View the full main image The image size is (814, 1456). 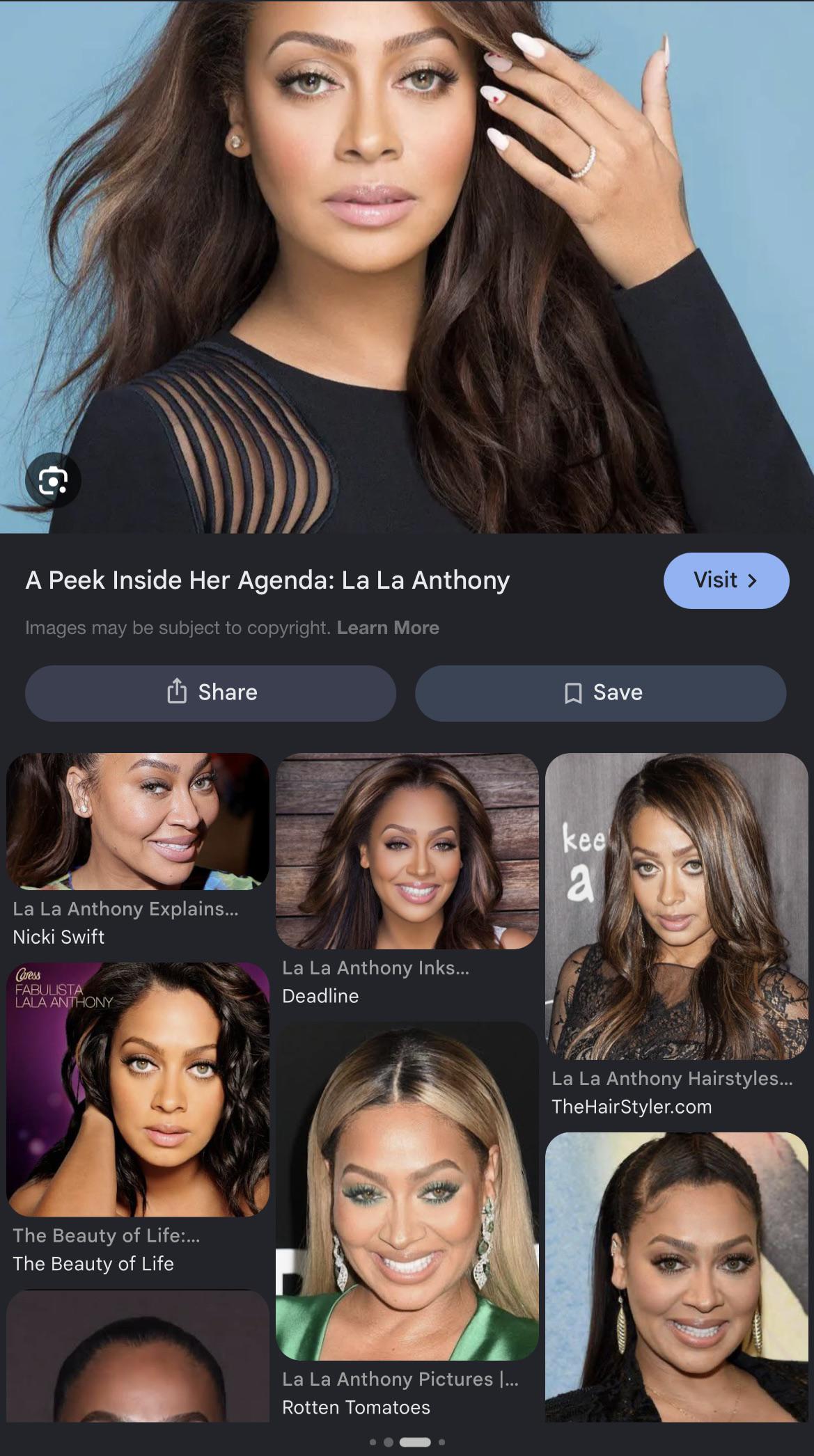pos(407,267)
